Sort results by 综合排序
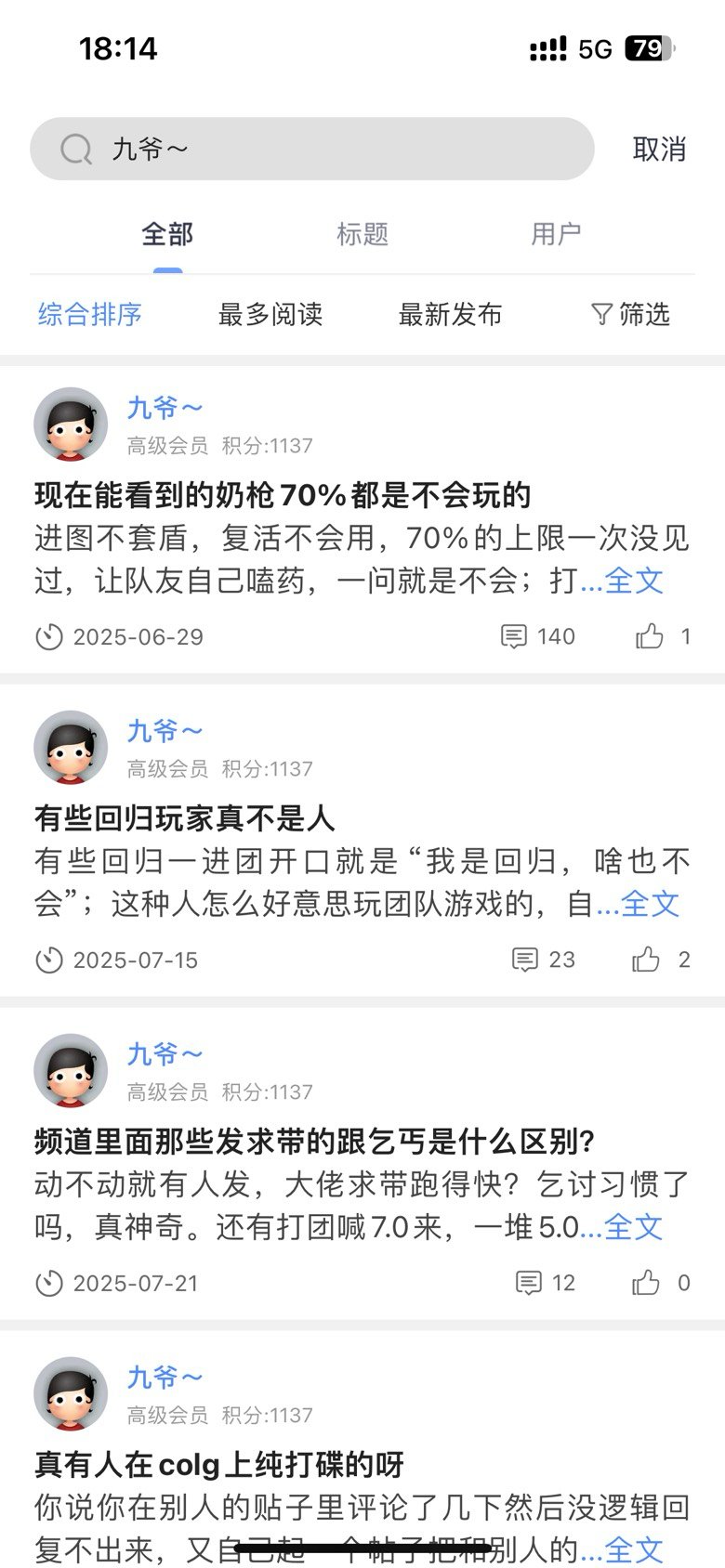The image size is (725, 1568). [x=90, y=314]
